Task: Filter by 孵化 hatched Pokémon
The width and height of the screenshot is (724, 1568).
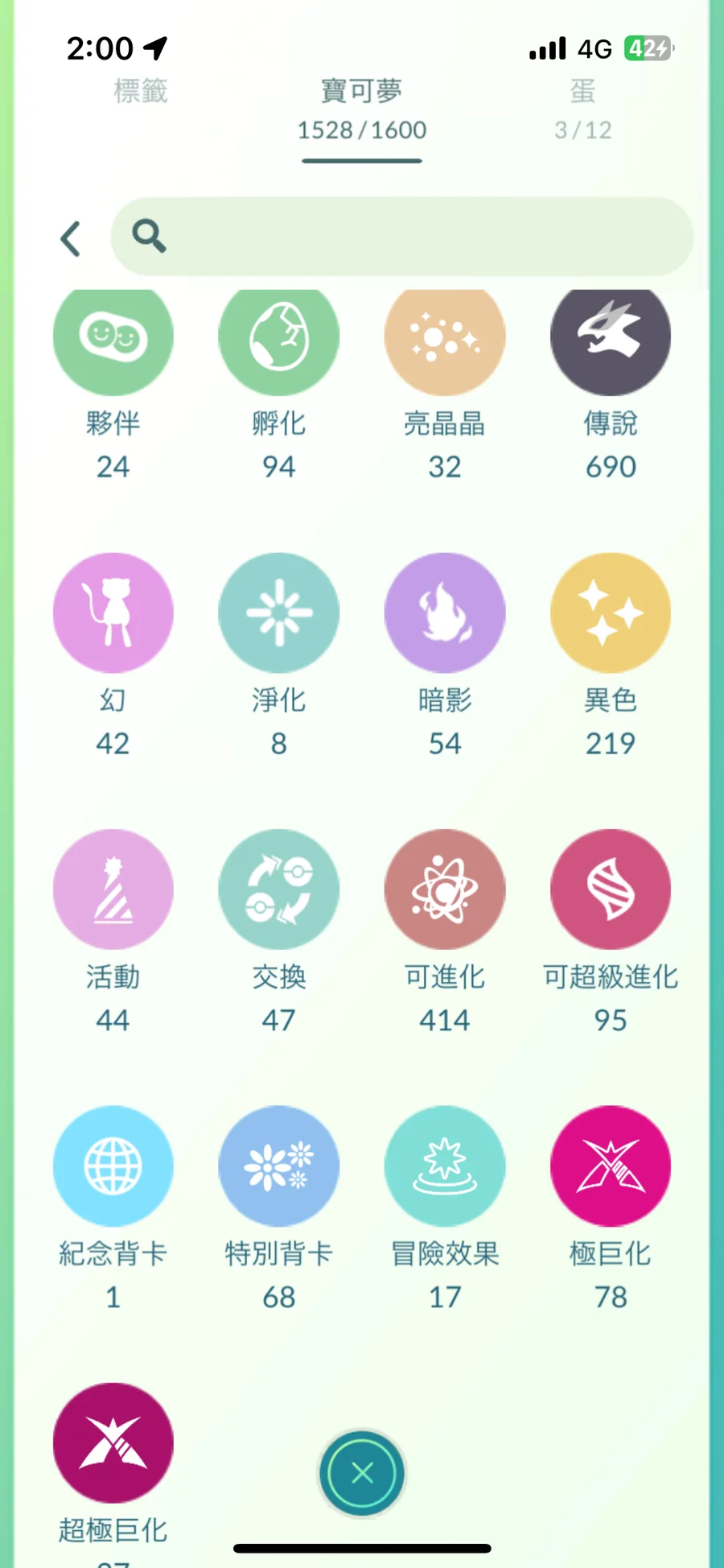Action: point(279,338)
